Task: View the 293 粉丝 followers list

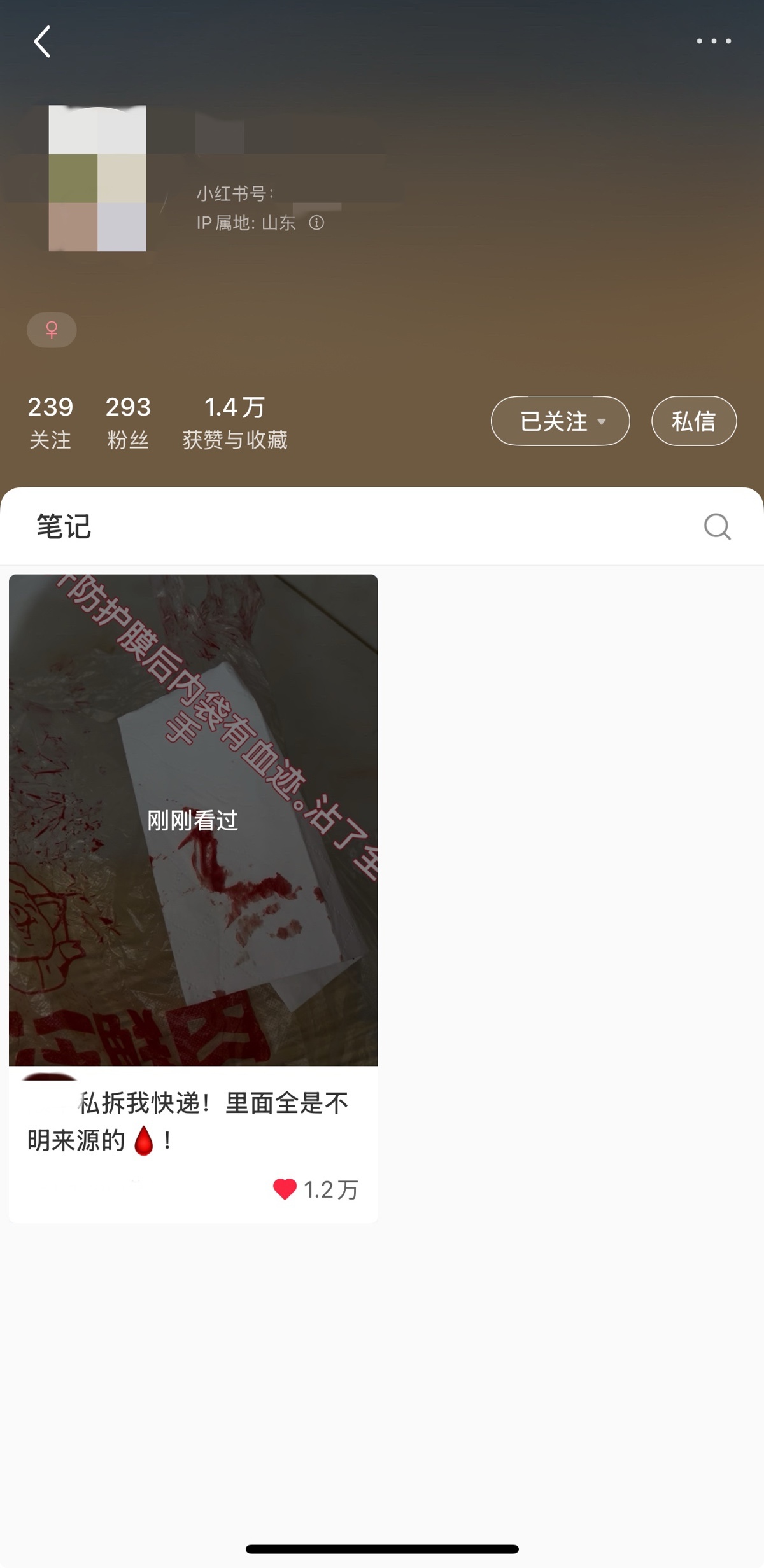Action: (x=128, y=421)
